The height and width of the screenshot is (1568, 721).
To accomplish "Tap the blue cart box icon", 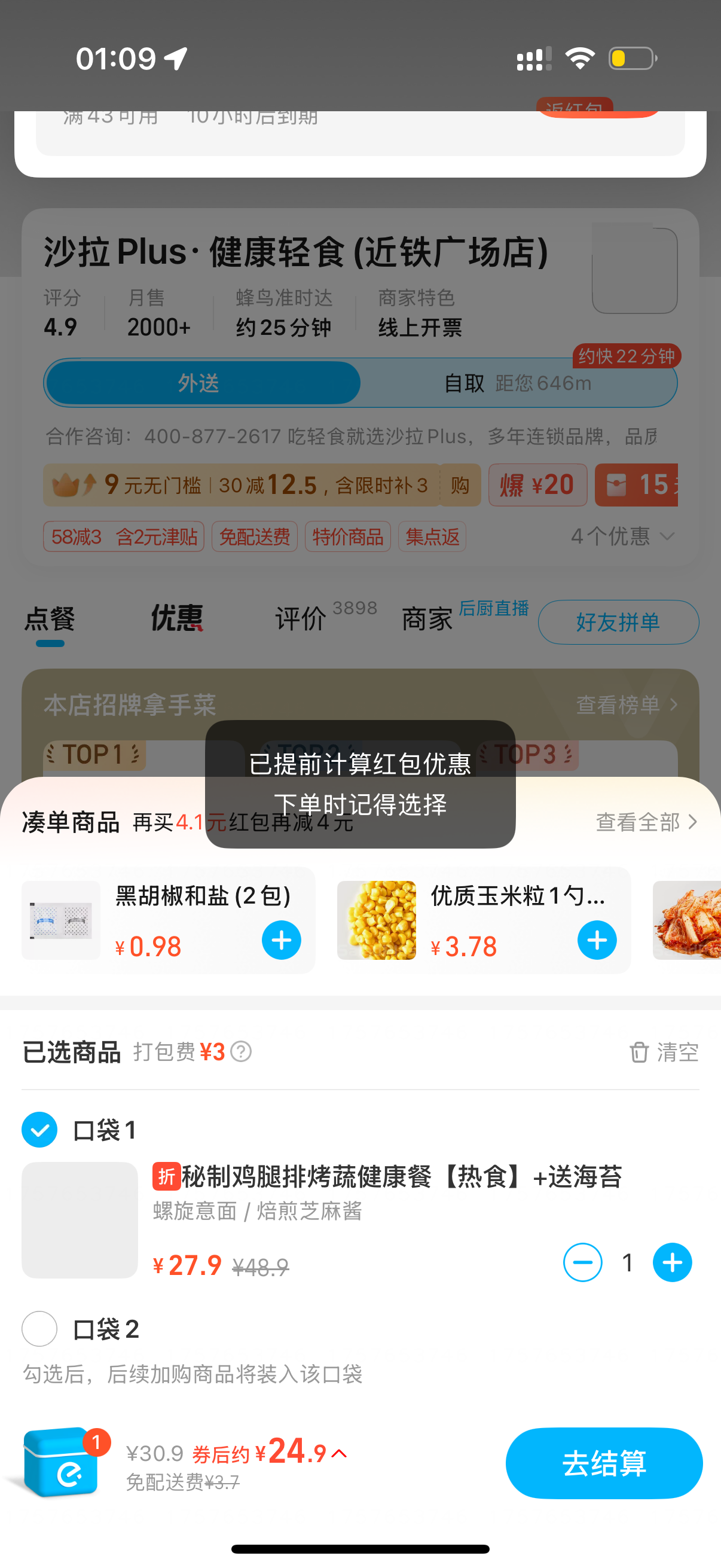I will point(61,1462).
